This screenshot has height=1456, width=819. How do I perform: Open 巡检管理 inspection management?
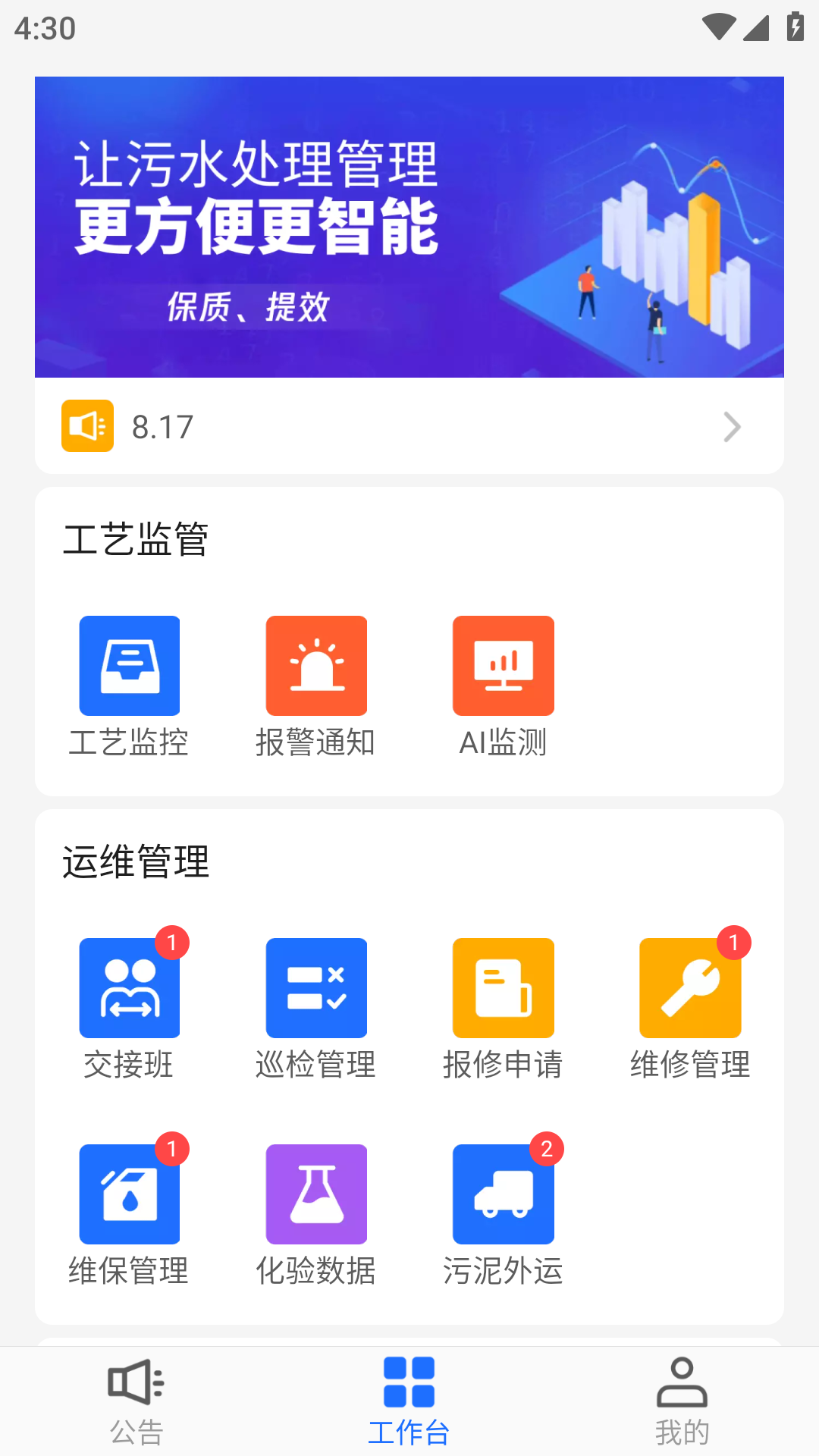[315, 987]
